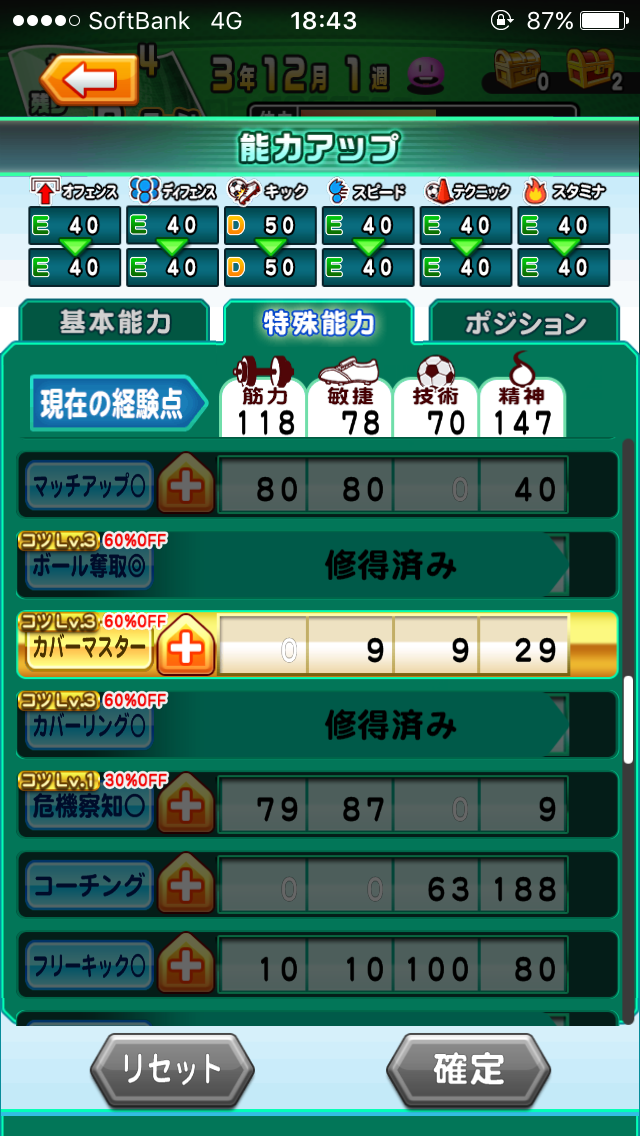This screenshot has height=1136, width=640.
Task: Switch to the 基本能力 tab
Action: click(x=115, y=323)
